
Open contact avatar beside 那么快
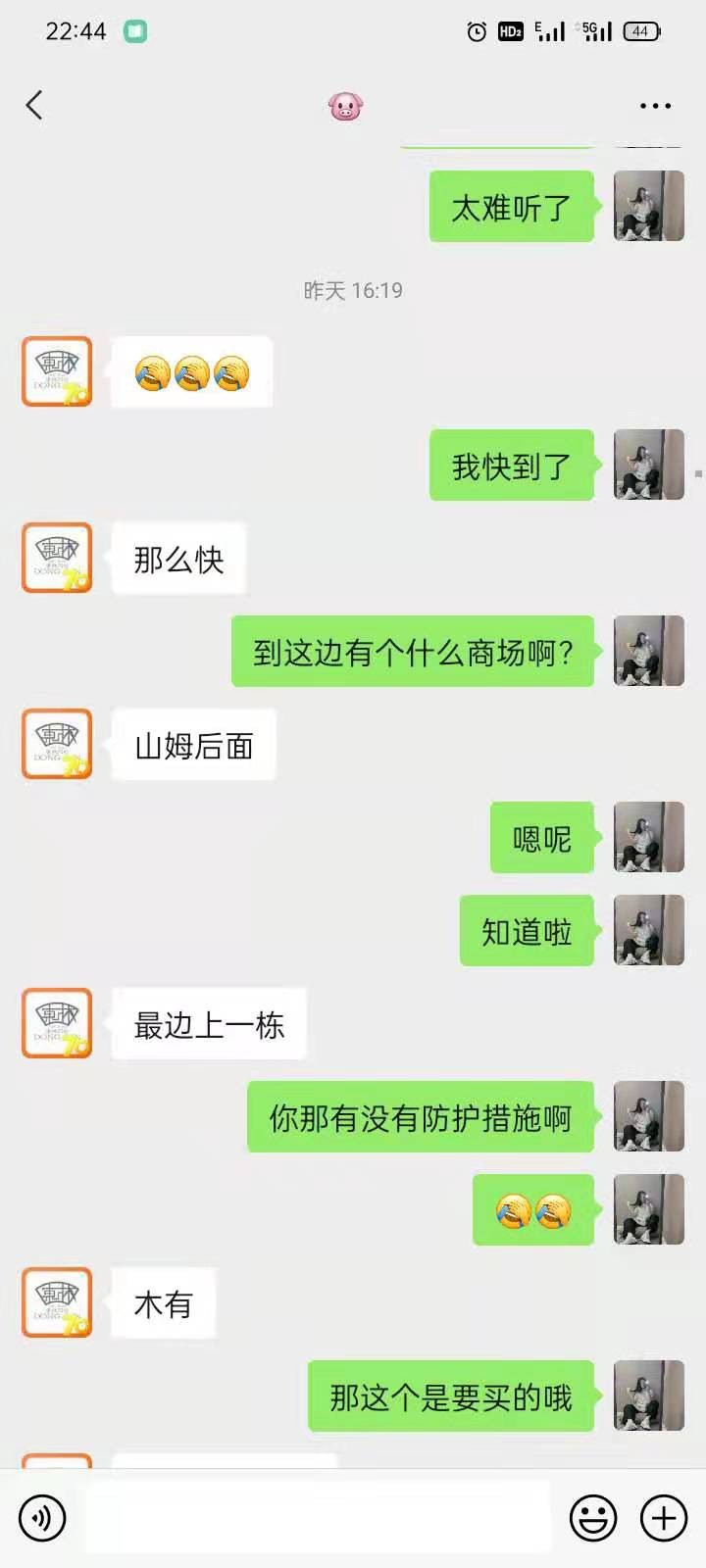(x=57, y=558)
